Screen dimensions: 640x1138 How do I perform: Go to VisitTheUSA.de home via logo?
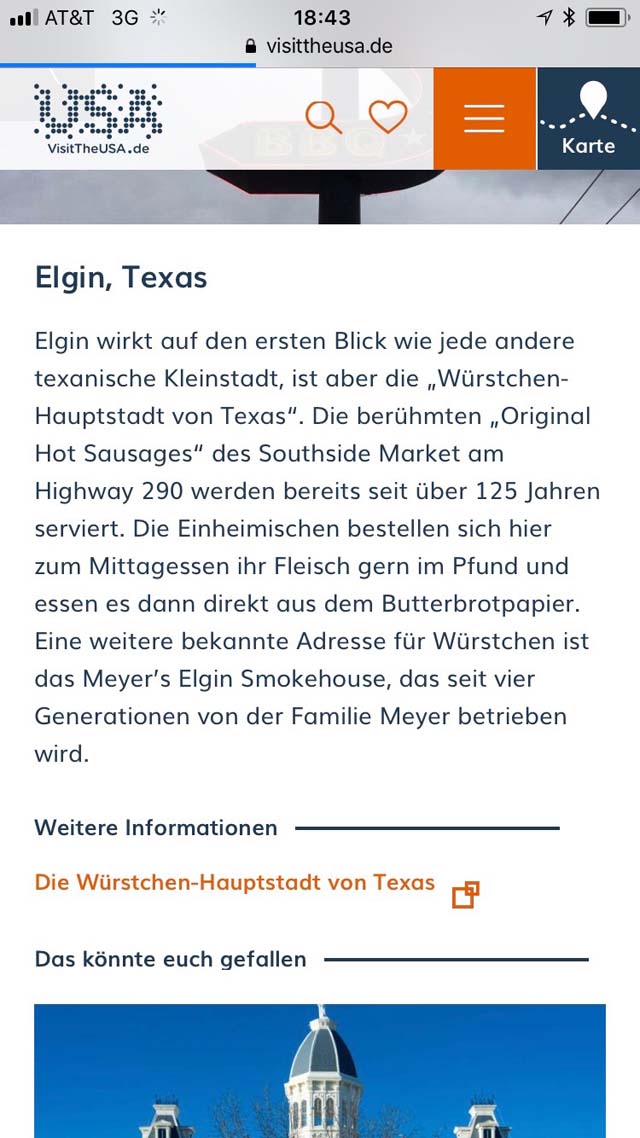click(x=98, y=119)
